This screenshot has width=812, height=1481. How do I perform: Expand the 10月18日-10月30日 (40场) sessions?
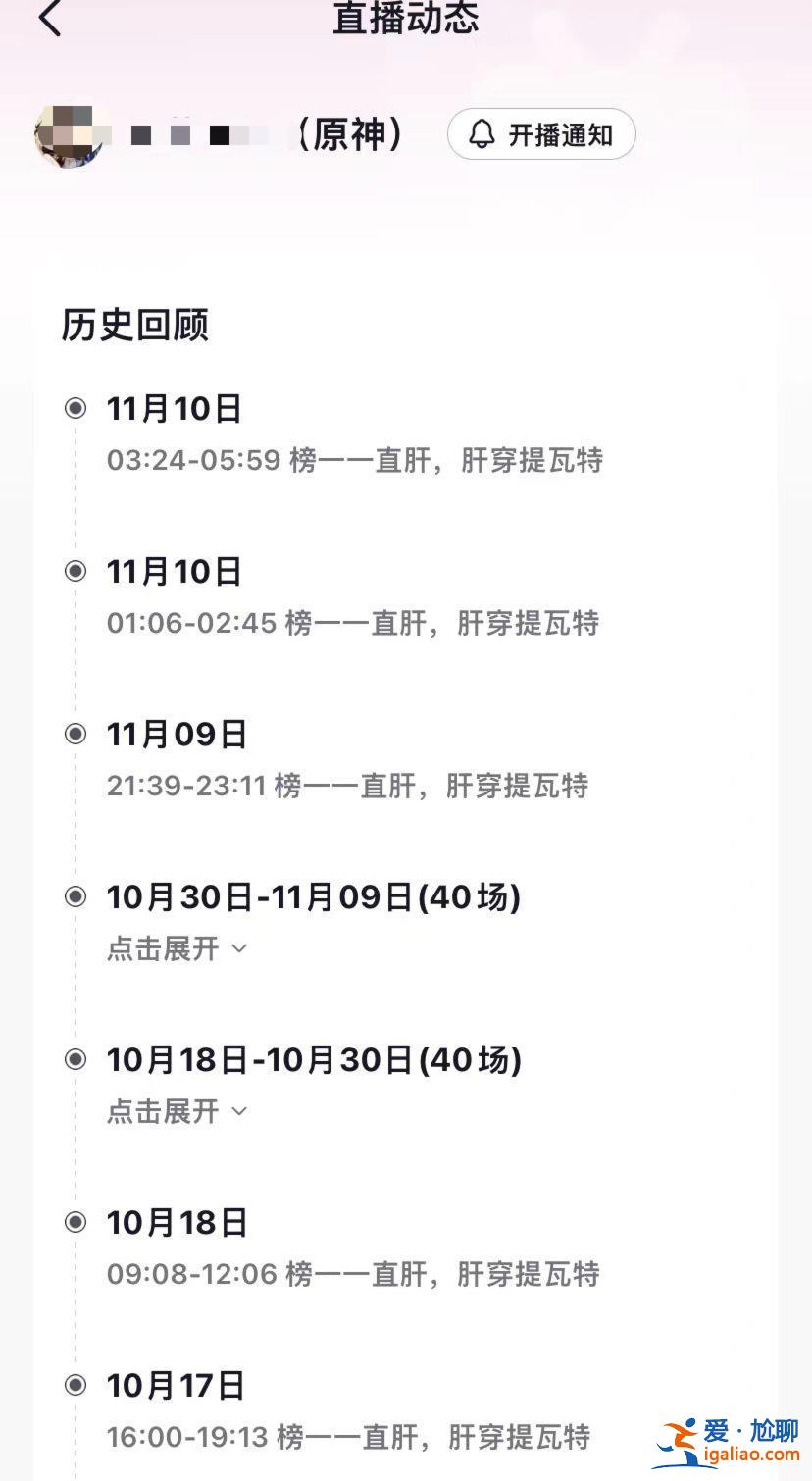click(x=178, y=1111)
